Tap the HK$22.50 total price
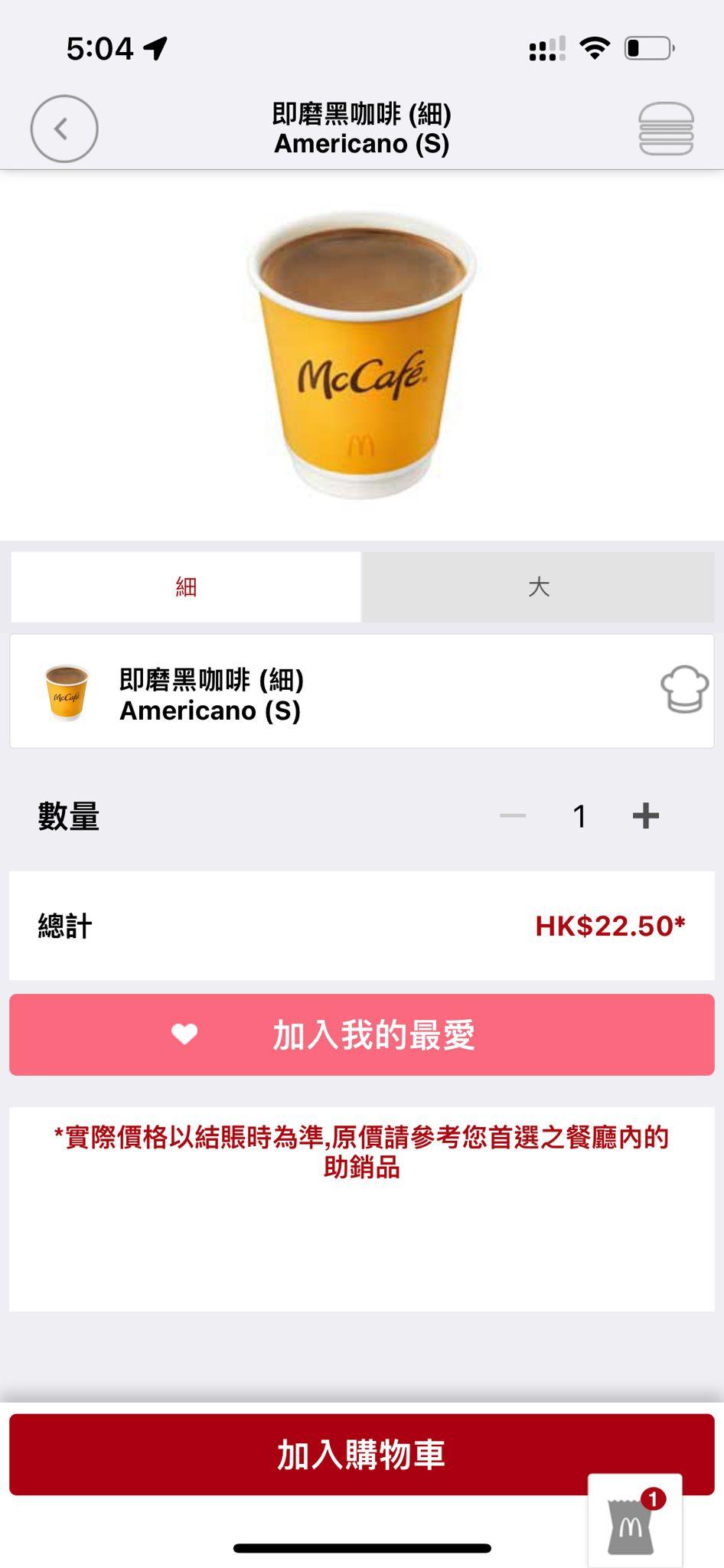Image resolution: width=724 pixels, height=1568 pixels. (x=611, y=925)
